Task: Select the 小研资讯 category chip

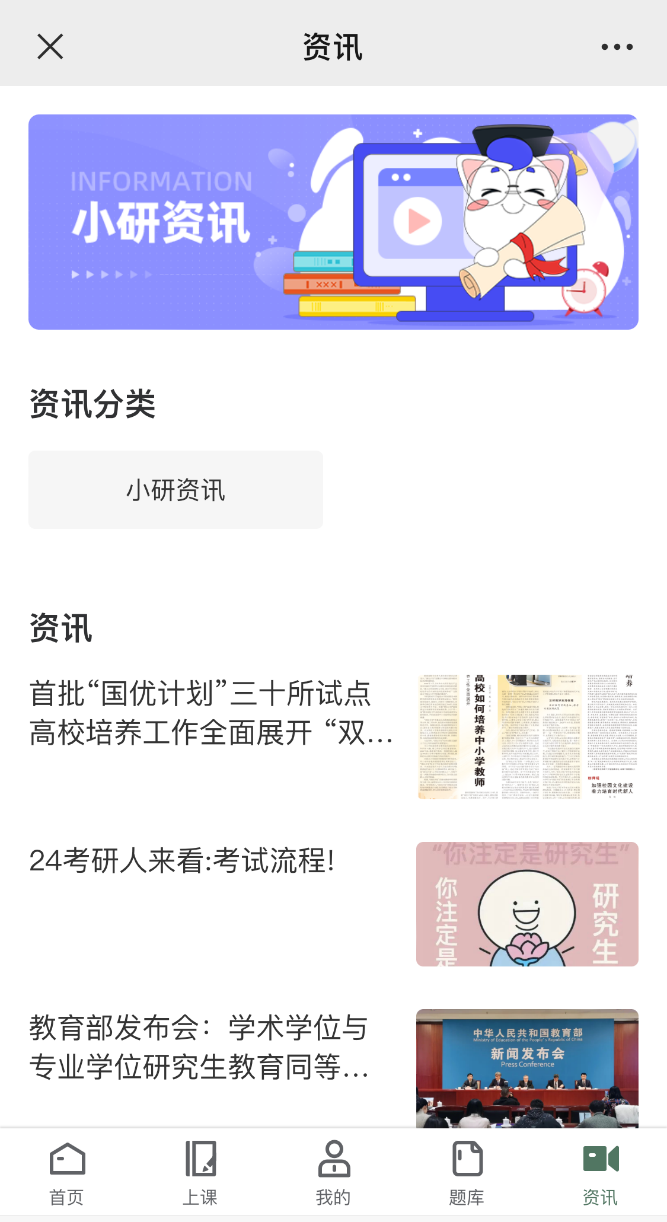Action: 176,490
